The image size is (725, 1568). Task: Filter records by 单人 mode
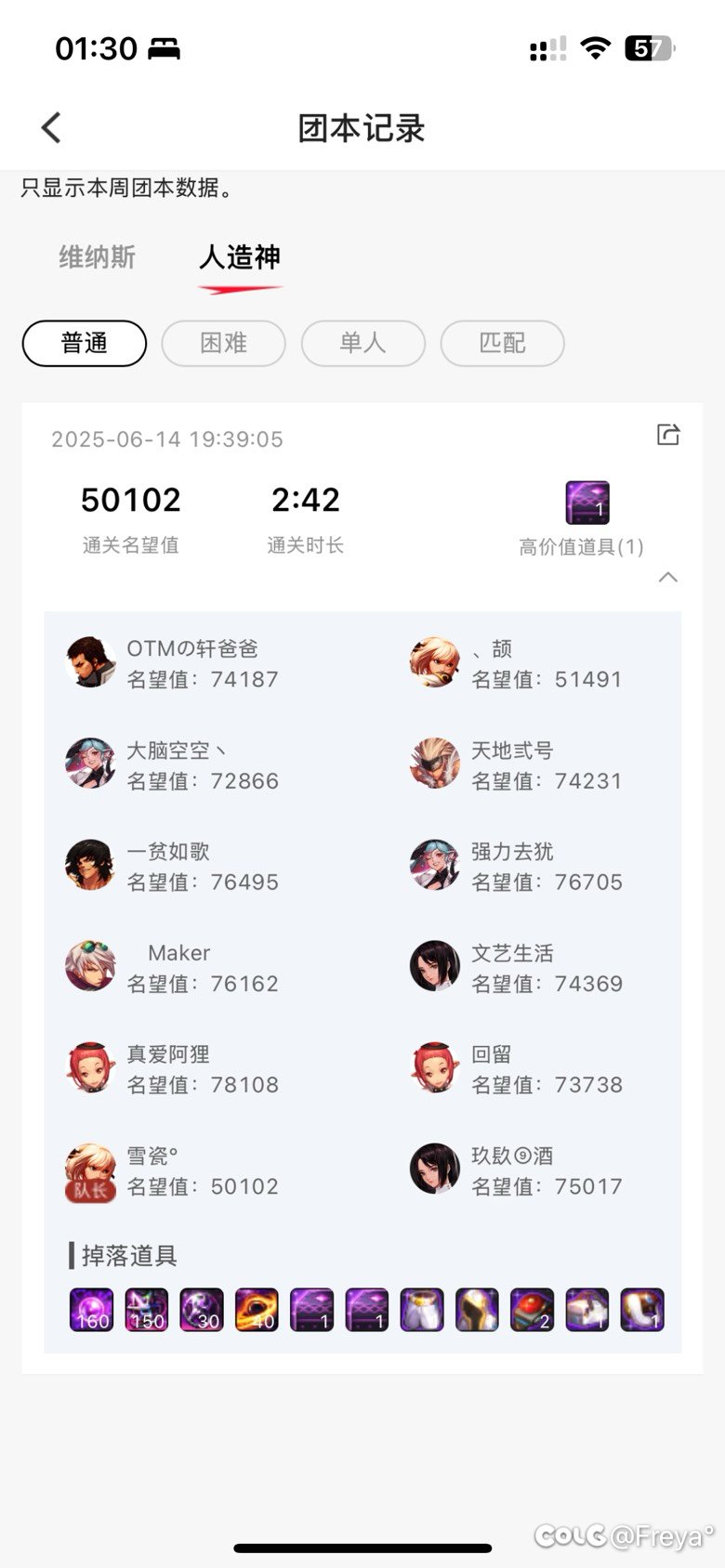tap(363, 344)
